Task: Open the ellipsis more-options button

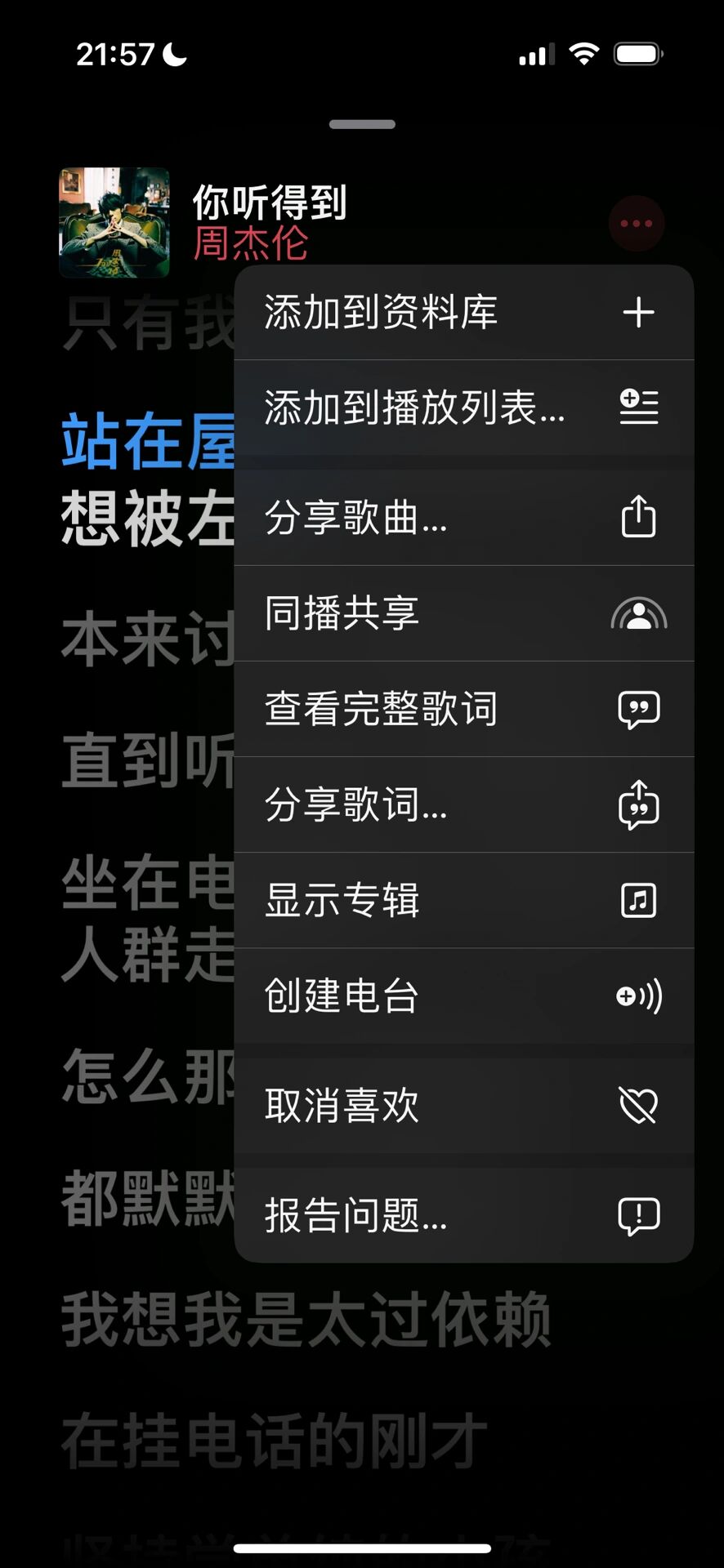Action: point(636,223)
